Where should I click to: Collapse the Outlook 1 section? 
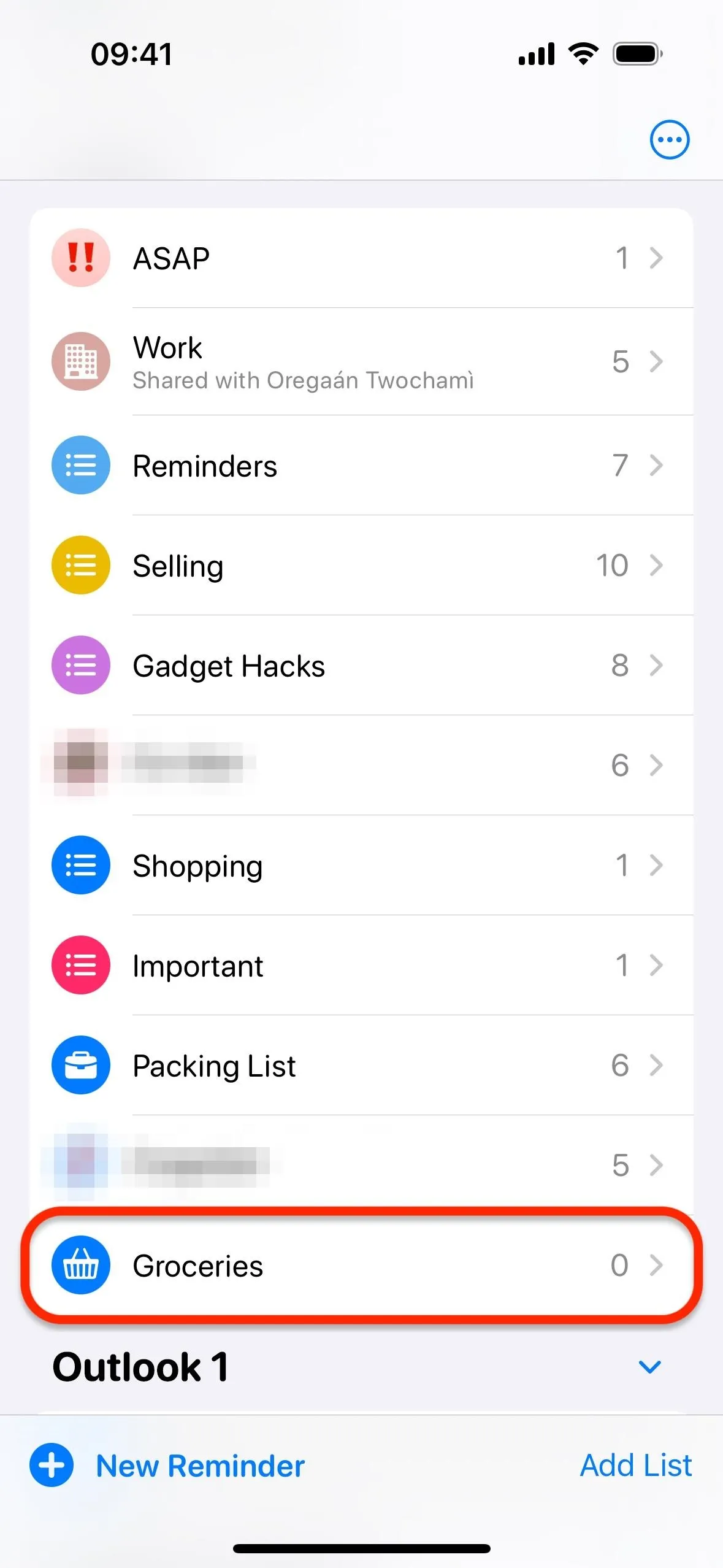tap(649, 1367)
